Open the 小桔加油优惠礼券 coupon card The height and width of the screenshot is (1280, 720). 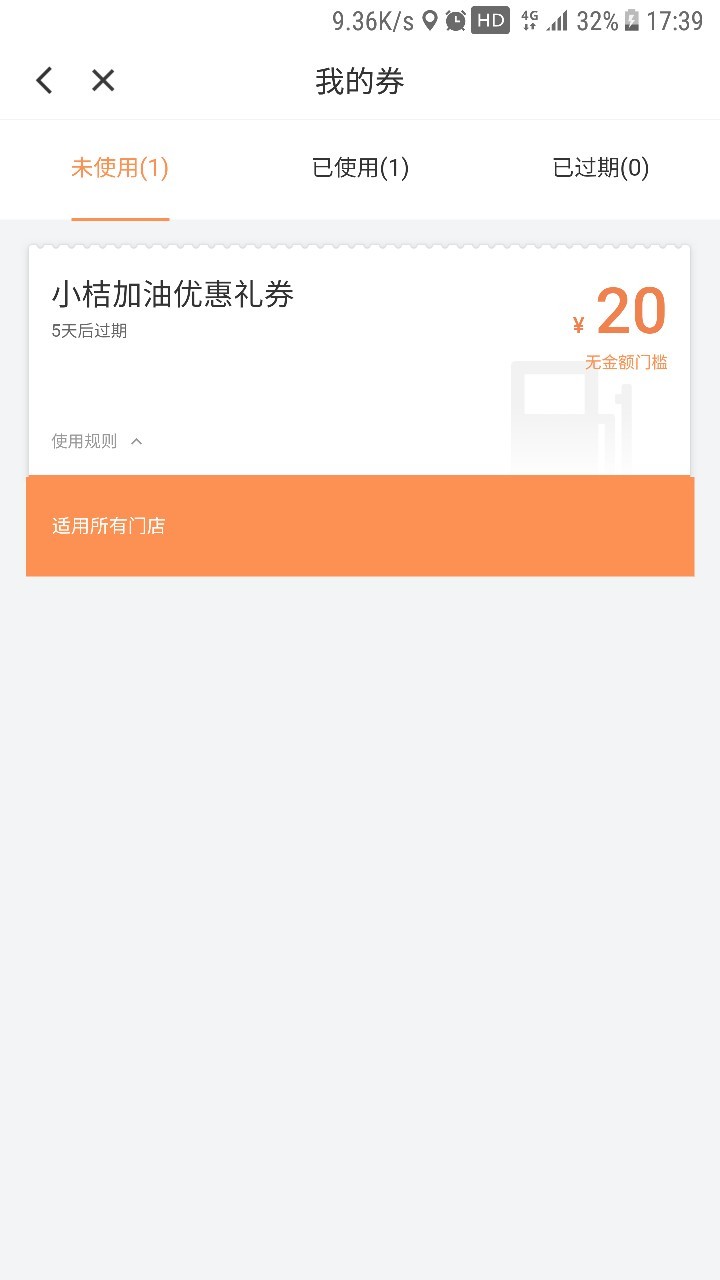[360, 360]
